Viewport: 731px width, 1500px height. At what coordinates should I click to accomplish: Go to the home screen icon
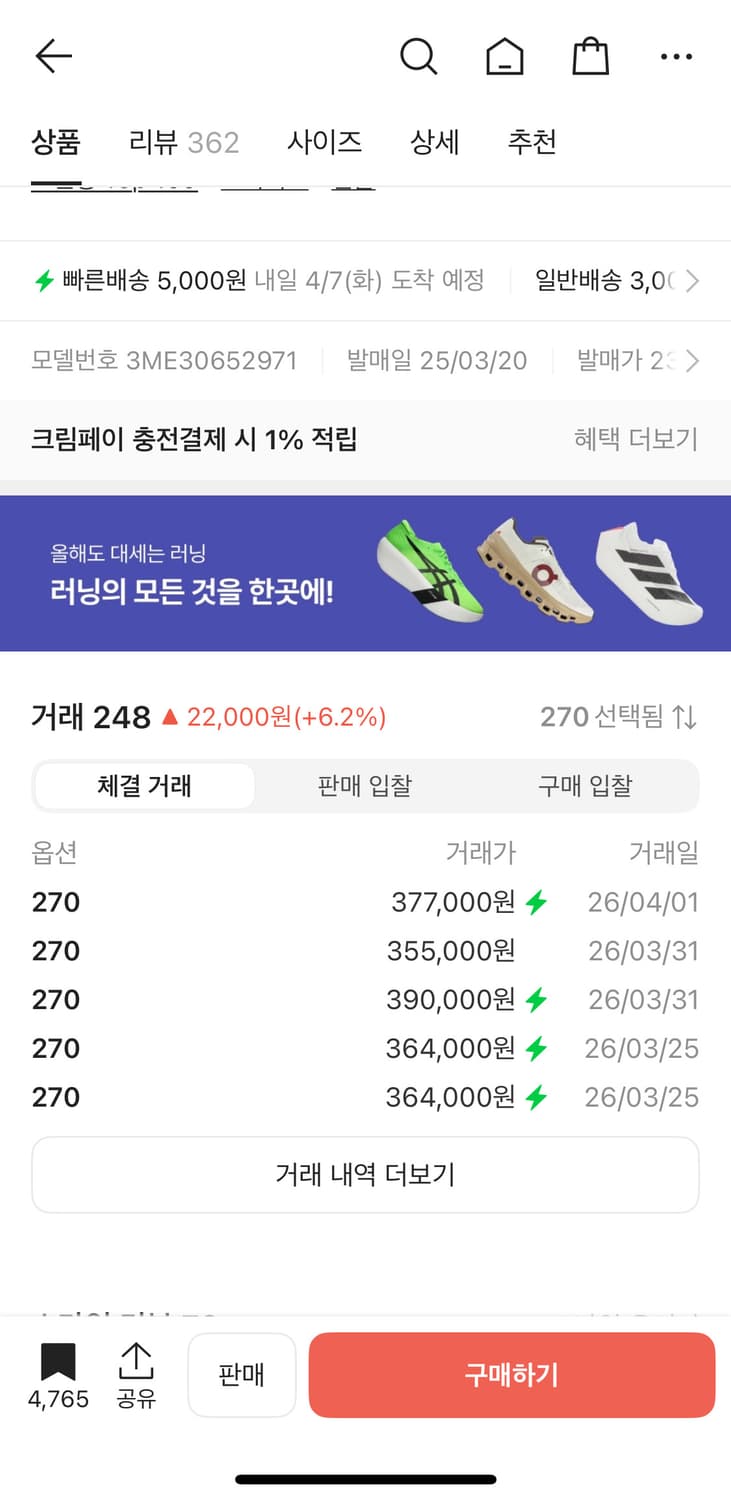505,57
